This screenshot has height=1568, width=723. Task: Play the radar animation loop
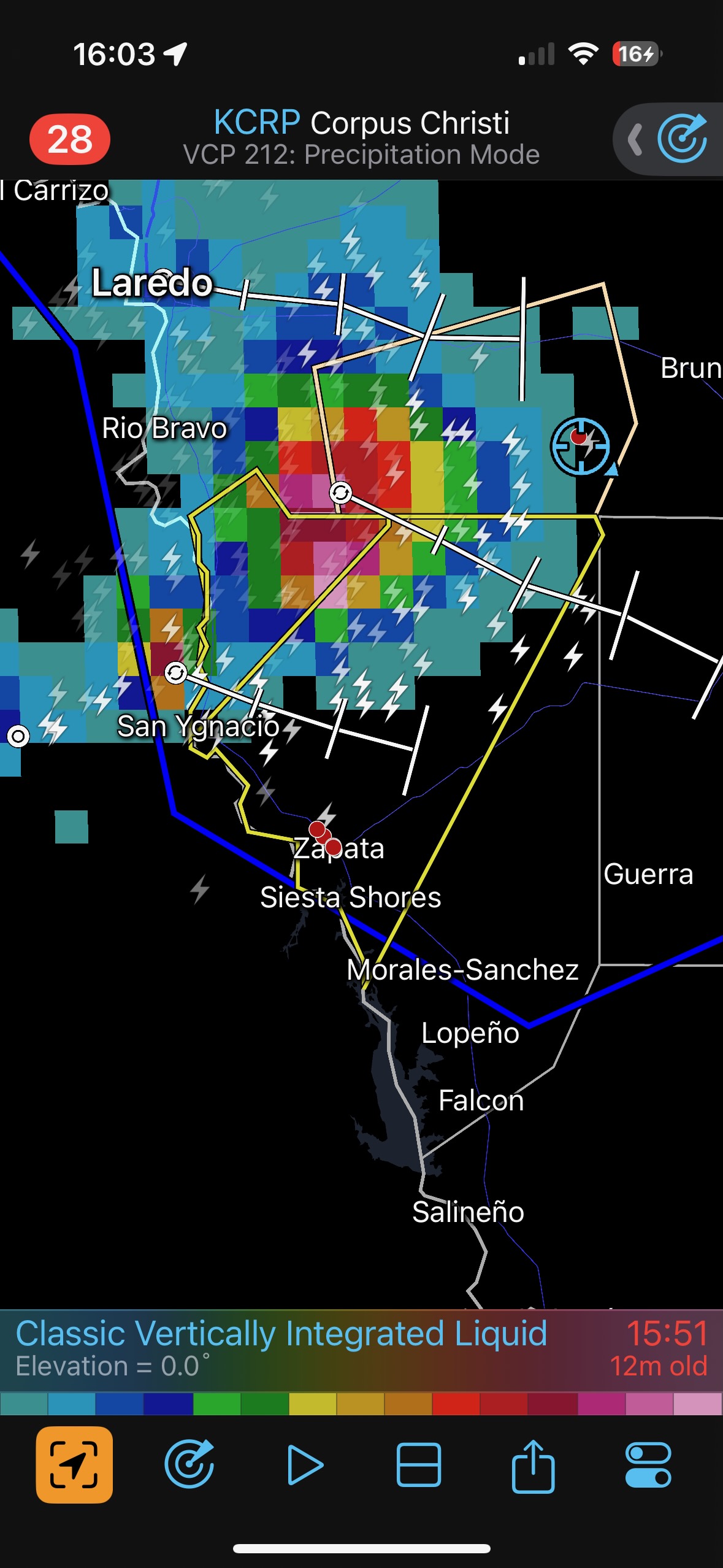pyautogui.click(x=304, y=1464)
